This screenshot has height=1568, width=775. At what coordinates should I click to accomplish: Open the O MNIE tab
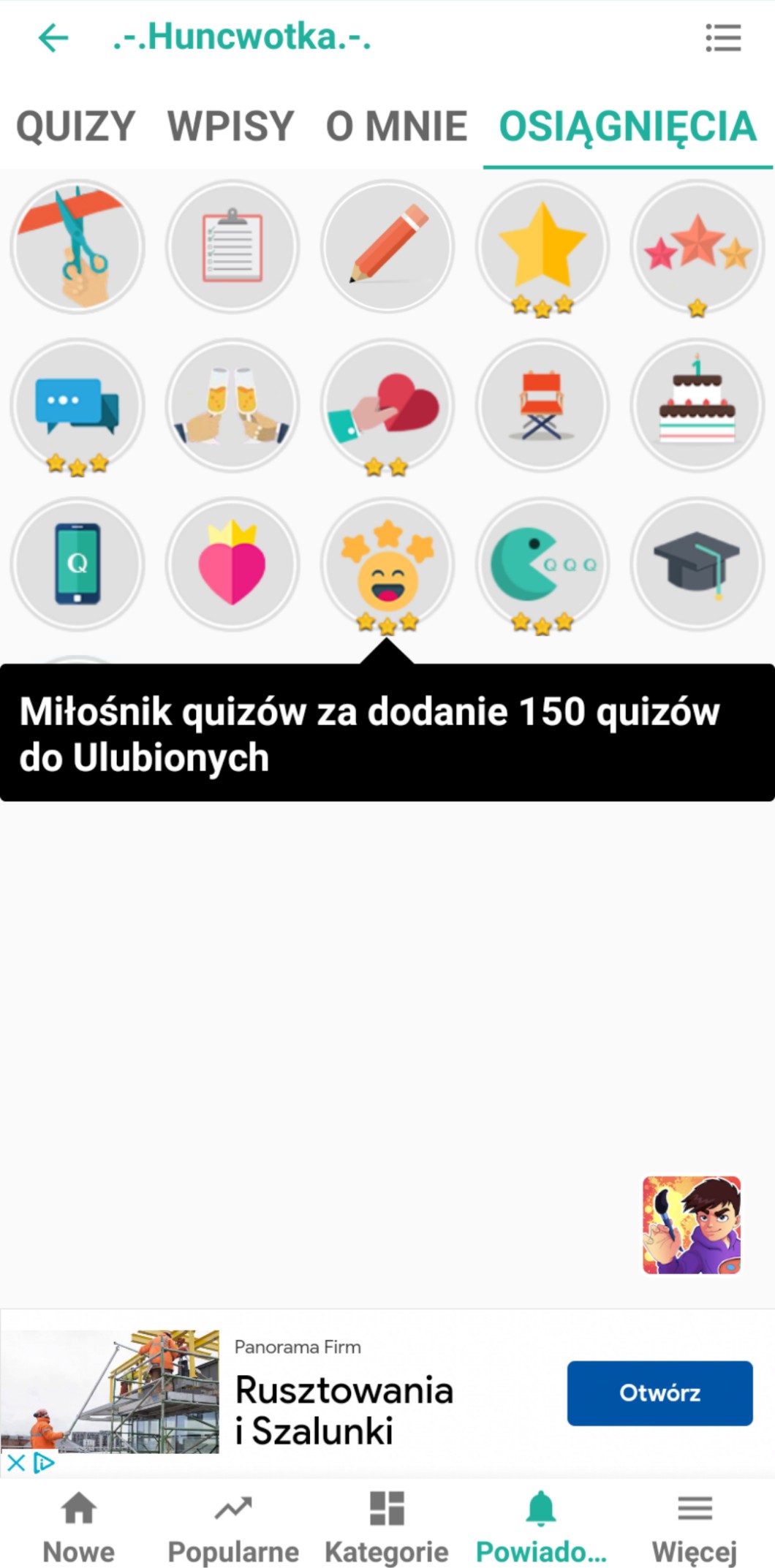[396, 126]
